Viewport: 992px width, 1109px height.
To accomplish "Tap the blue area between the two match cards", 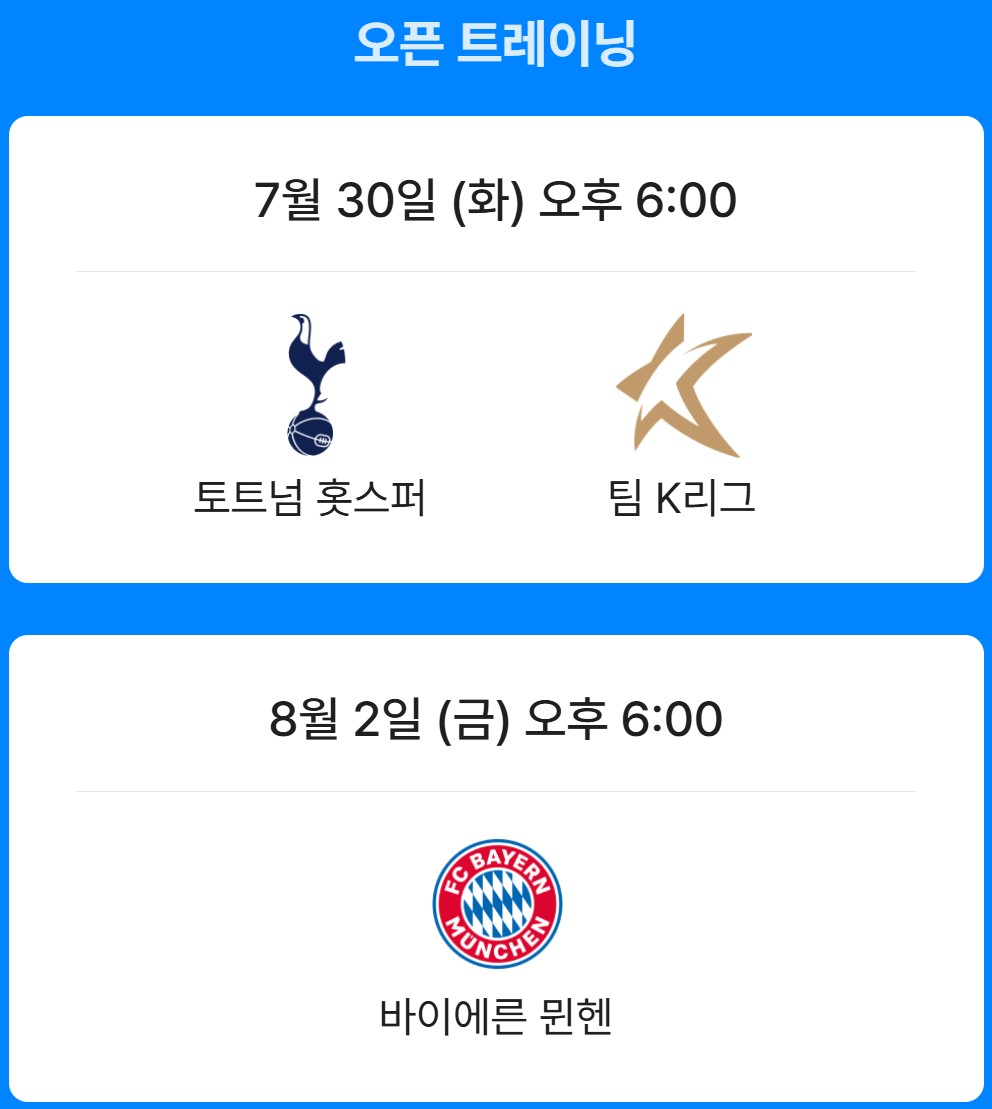I will point(496,608).
